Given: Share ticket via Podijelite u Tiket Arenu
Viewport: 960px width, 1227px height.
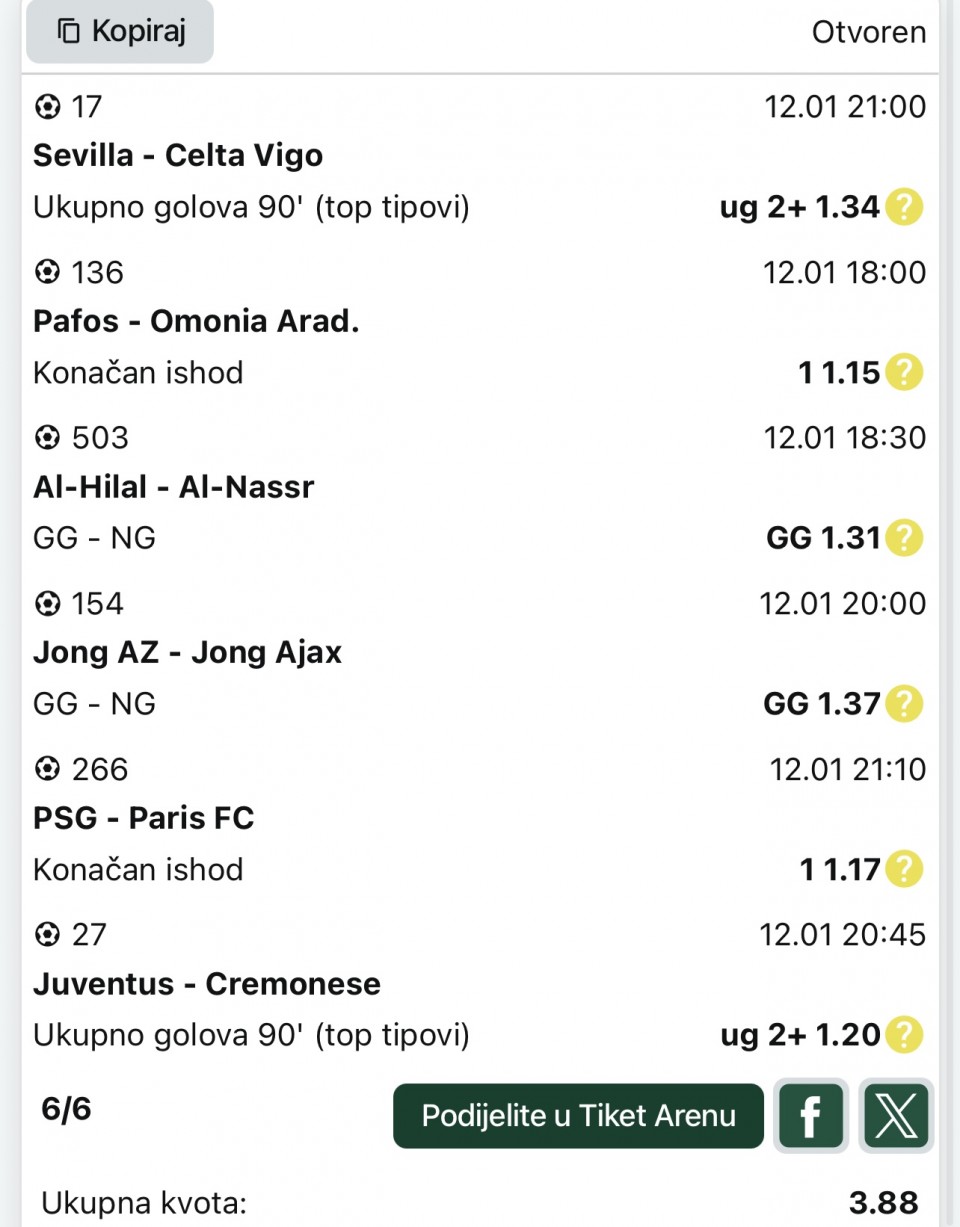Looking at the screenshot, I should click(x=578, y=1116).
